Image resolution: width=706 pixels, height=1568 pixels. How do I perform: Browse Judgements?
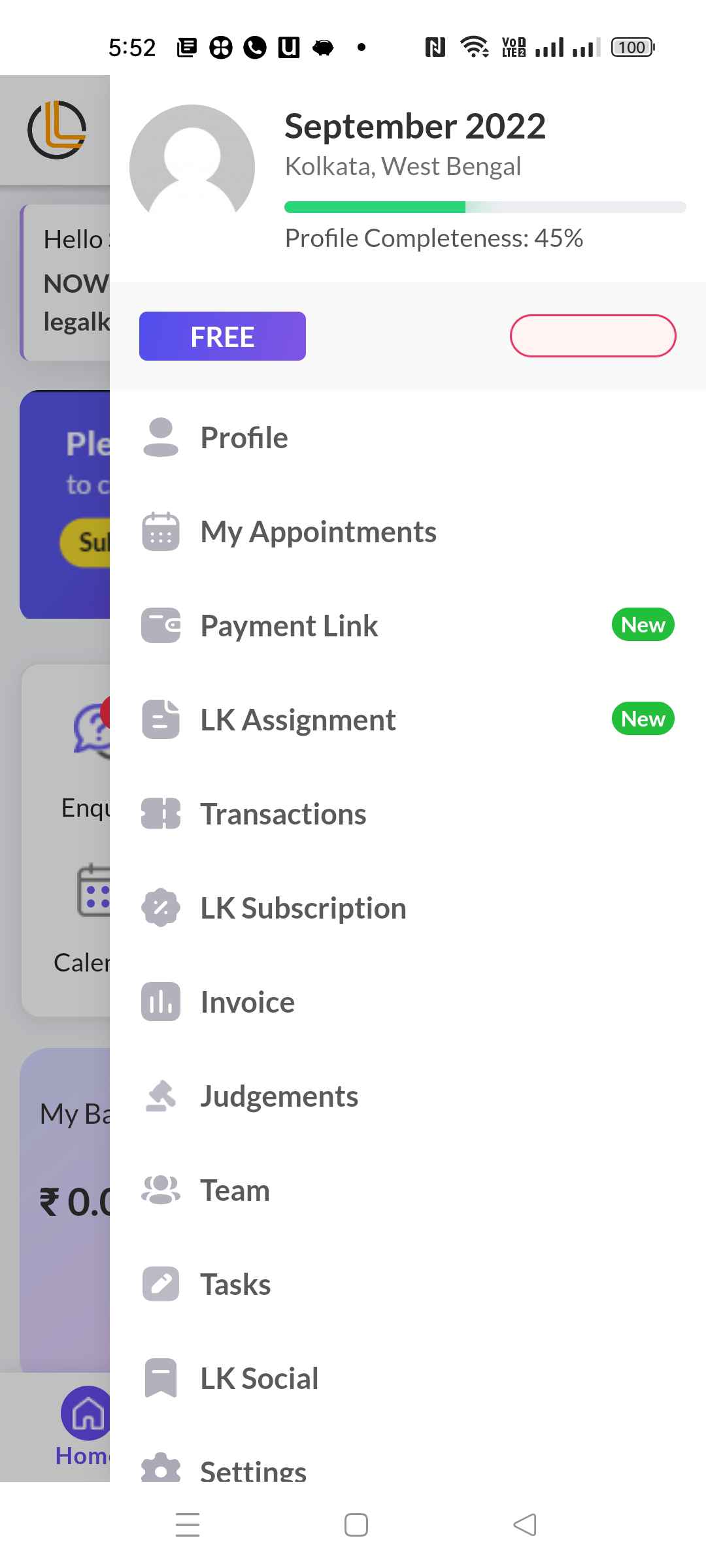pyautogui.click(x=279, y=1096)
